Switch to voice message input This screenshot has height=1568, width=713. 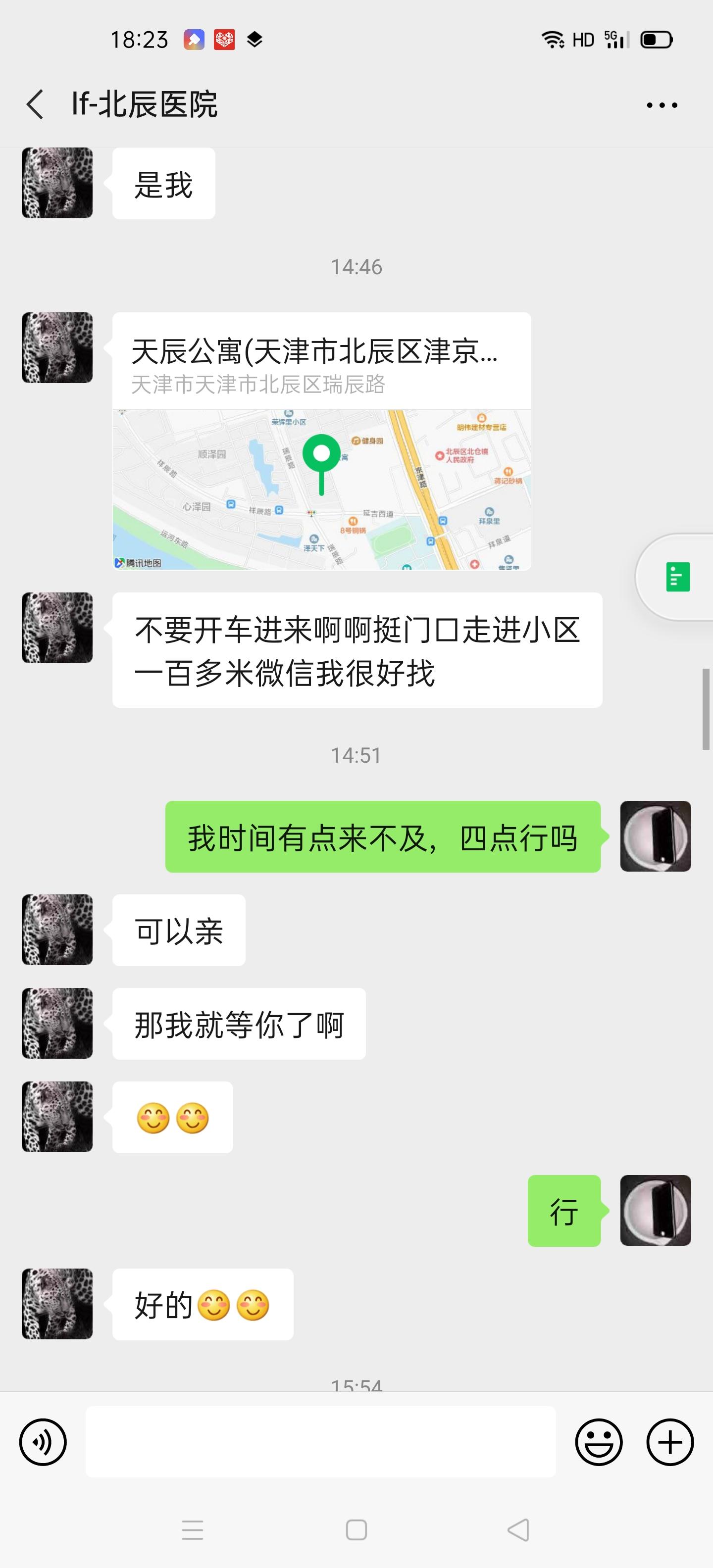click(x=43, y=1442)
